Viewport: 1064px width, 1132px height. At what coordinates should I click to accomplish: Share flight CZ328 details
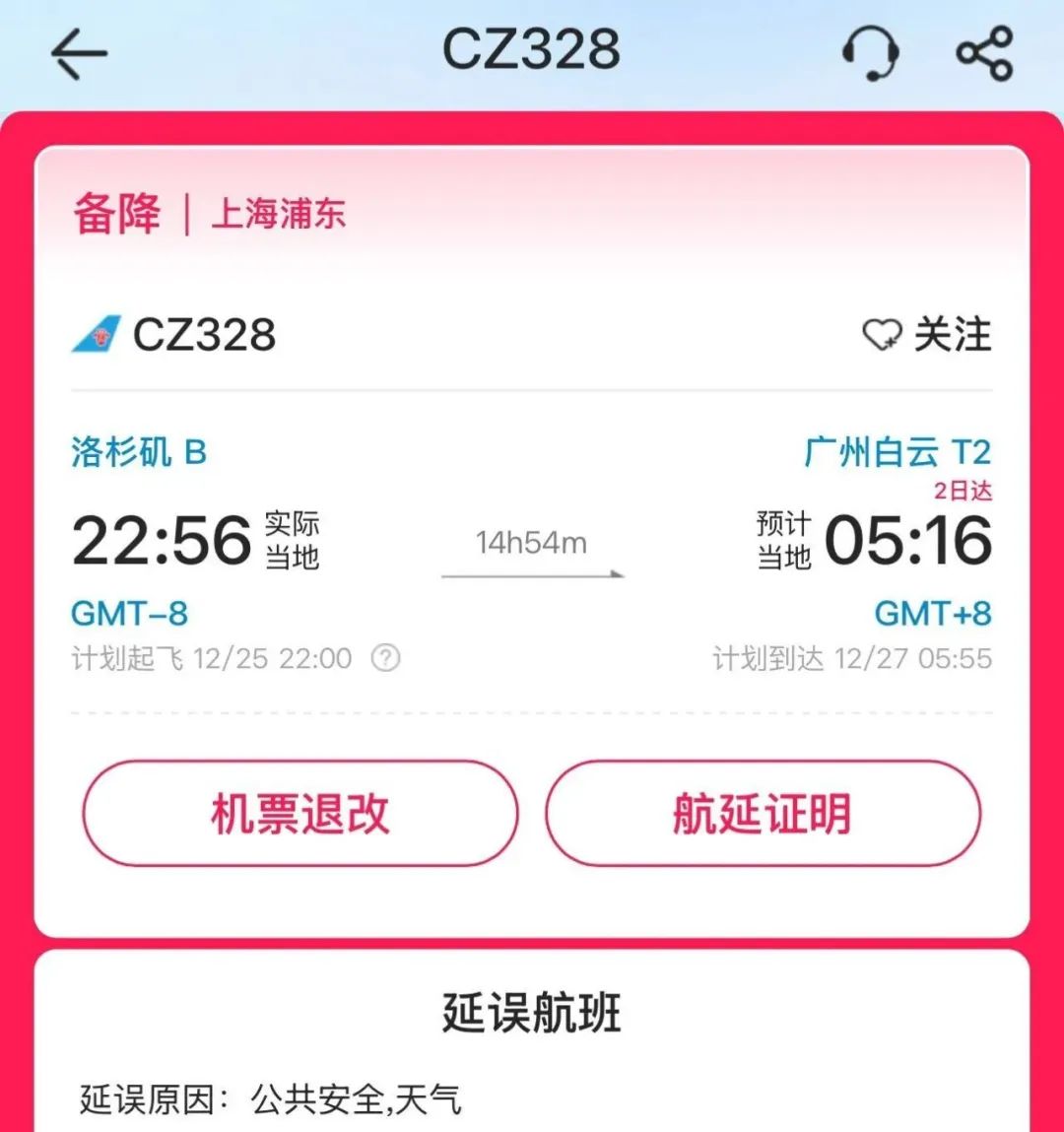[984, 53]
